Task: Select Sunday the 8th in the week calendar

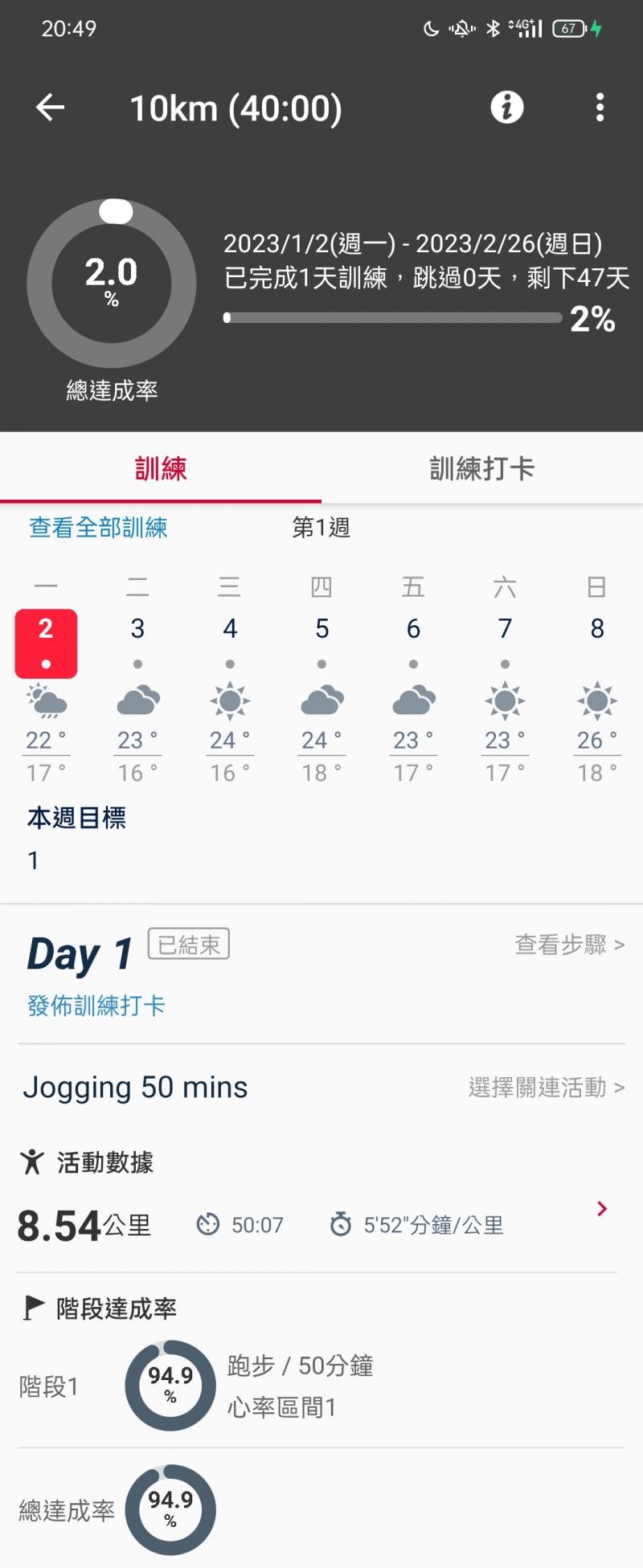Action: pyautogui.click(x=597, y=643)
